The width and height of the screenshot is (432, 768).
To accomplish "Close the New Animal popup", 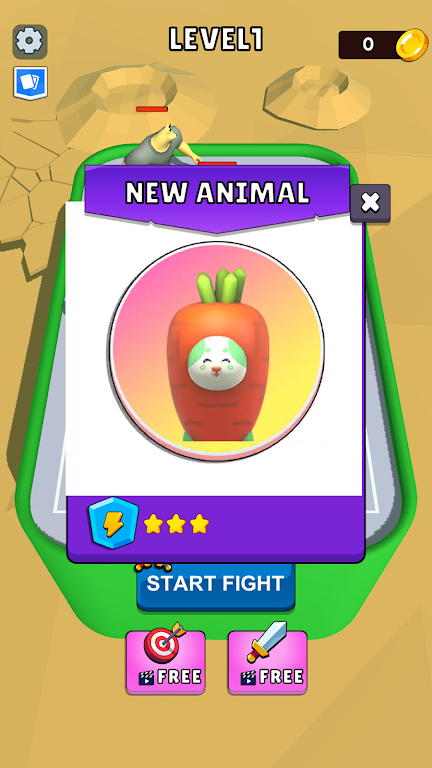I will (370, 203).
